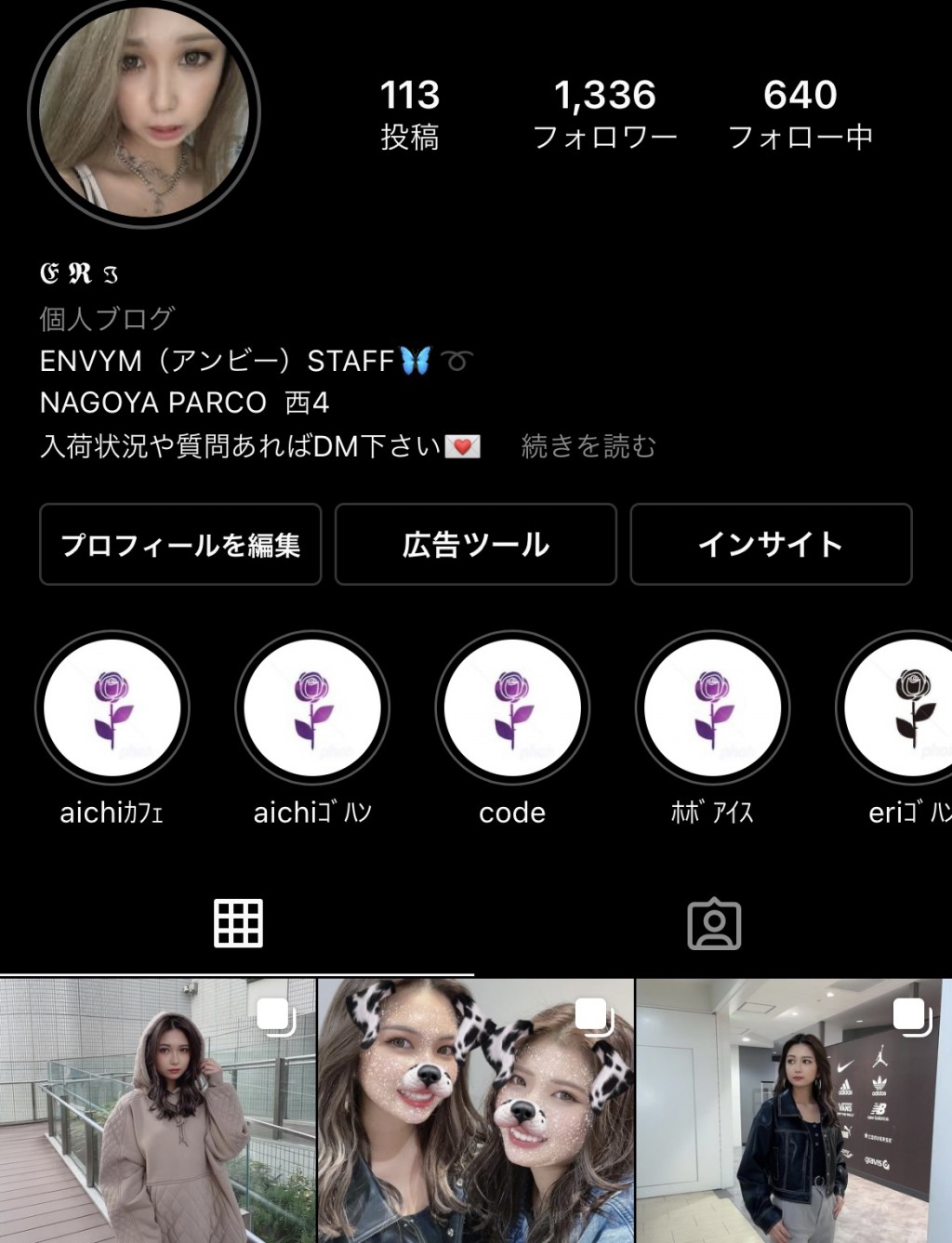Open the code story highlight
The width and height of the screenshot is (952, 1243).
coord(512,708)
